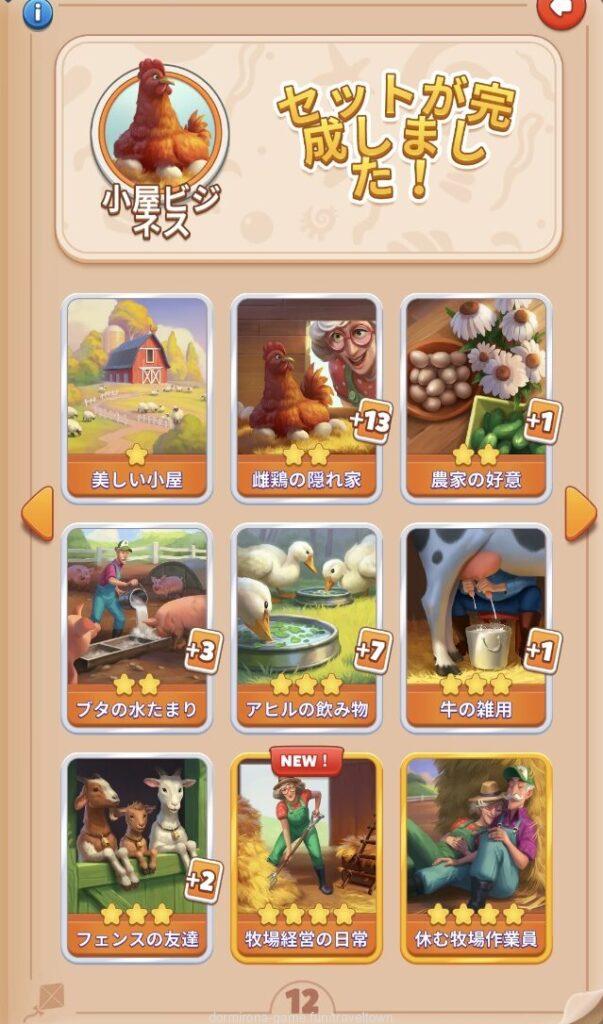Select the フェンスの友達 card
The height and width of the screenshot is (1024, 603).
[x=137, y=857]
